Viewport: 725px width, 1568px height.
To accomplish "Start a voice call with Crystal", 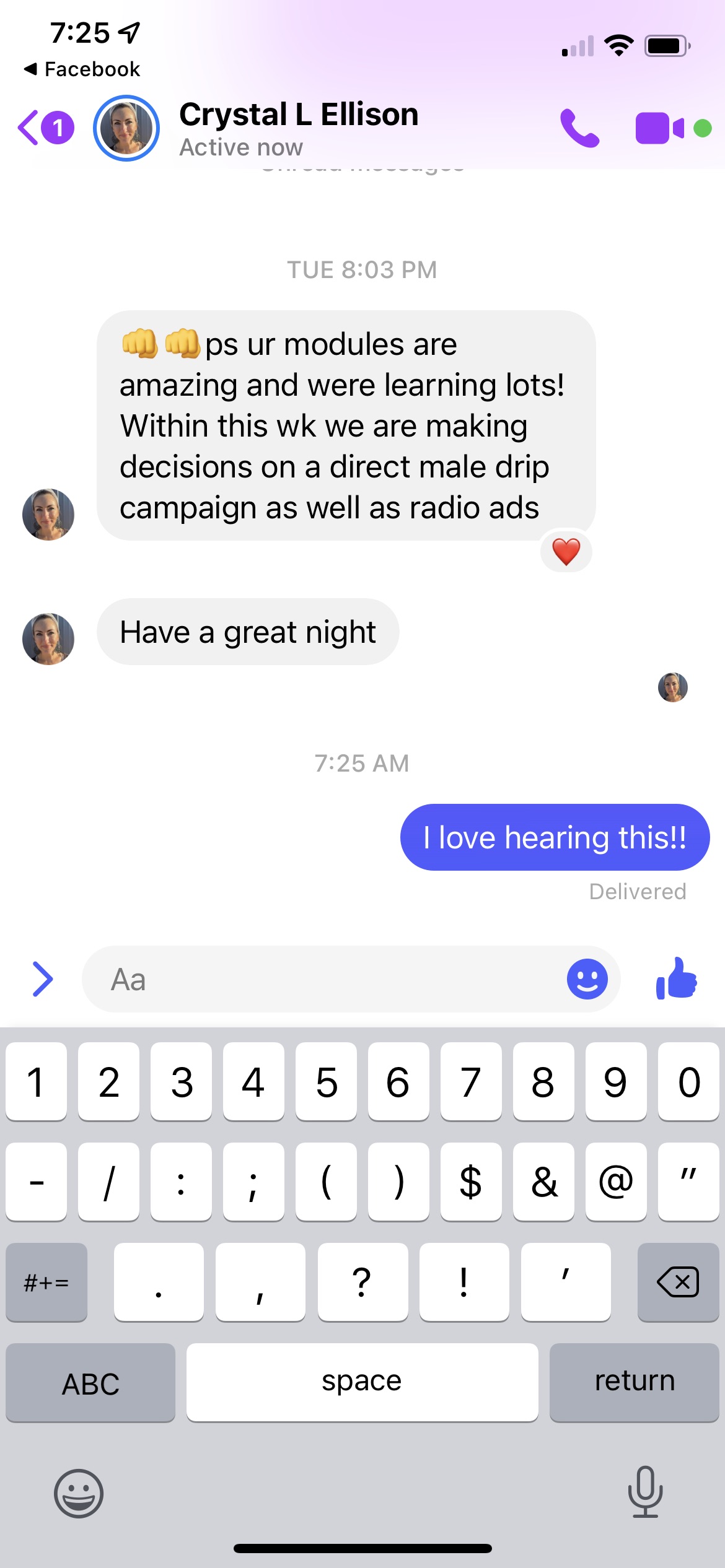I will 579,128.
